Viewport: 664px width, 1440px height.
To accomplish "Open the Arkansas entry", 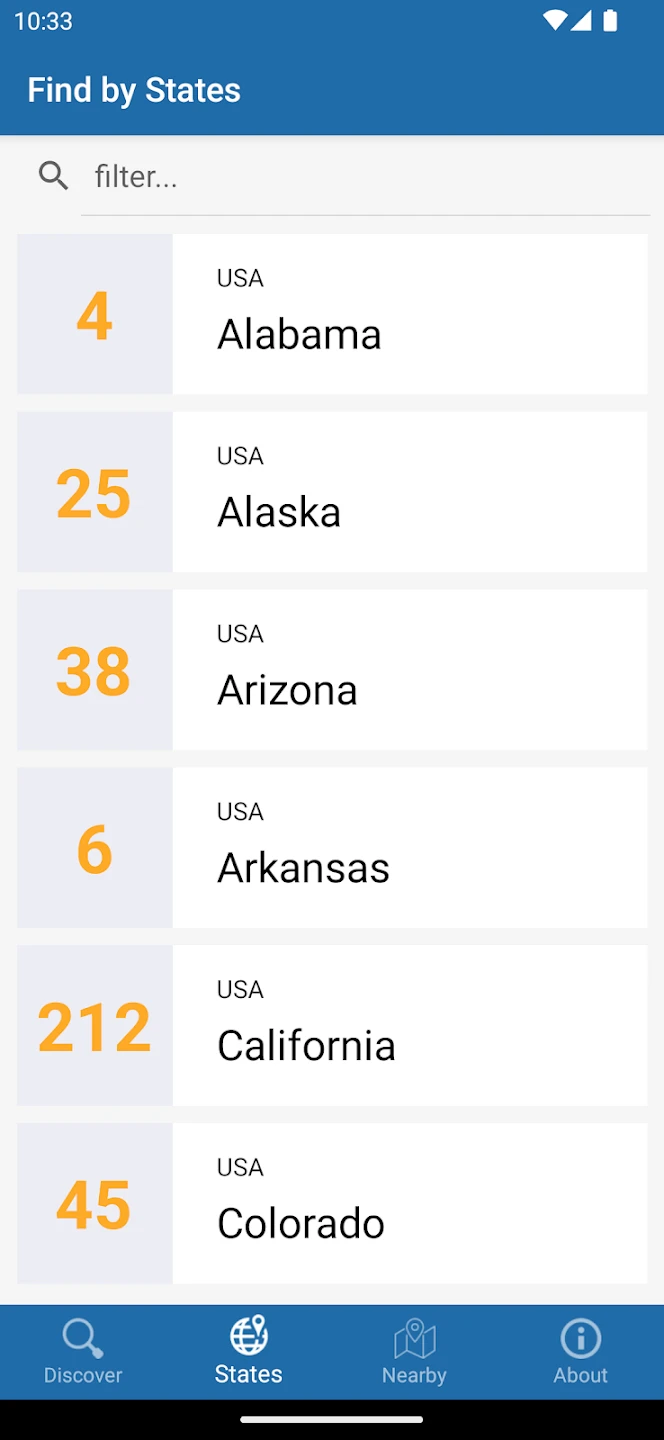I will [332, 848].
